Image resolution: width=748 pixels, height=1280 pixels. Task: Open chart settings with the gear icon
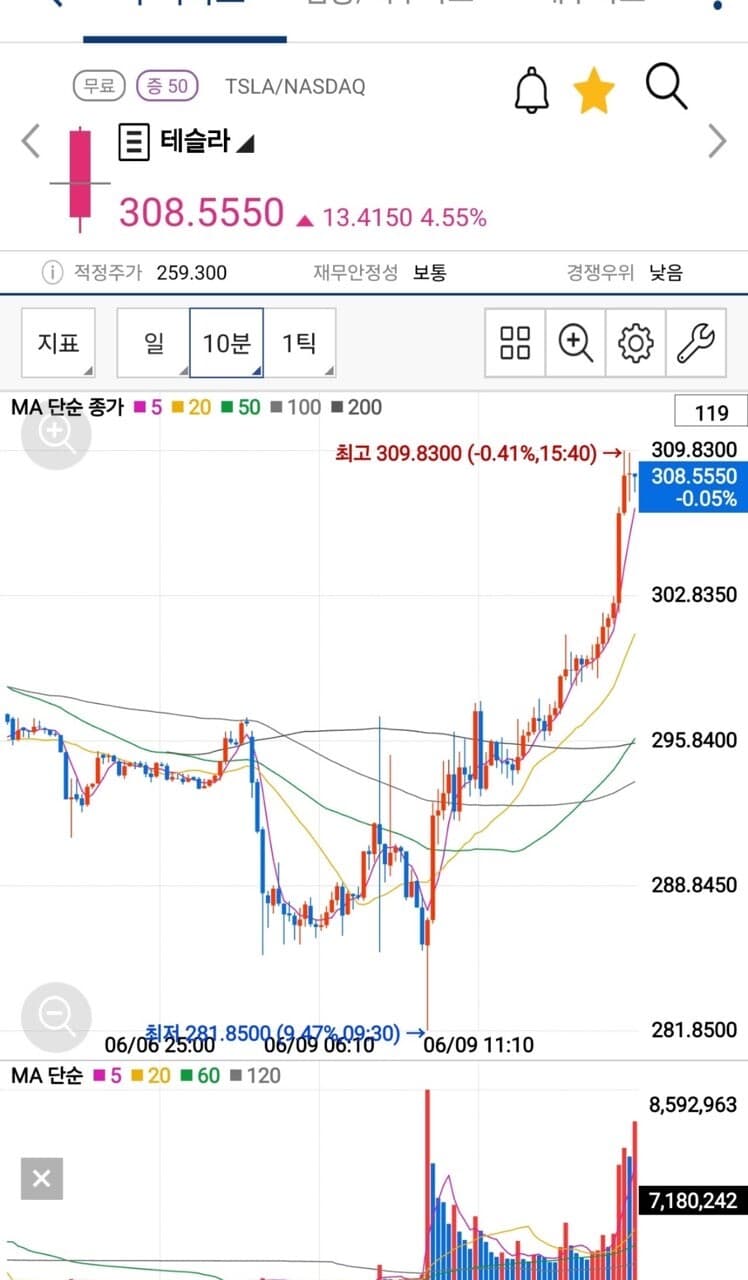coord(635,343)
